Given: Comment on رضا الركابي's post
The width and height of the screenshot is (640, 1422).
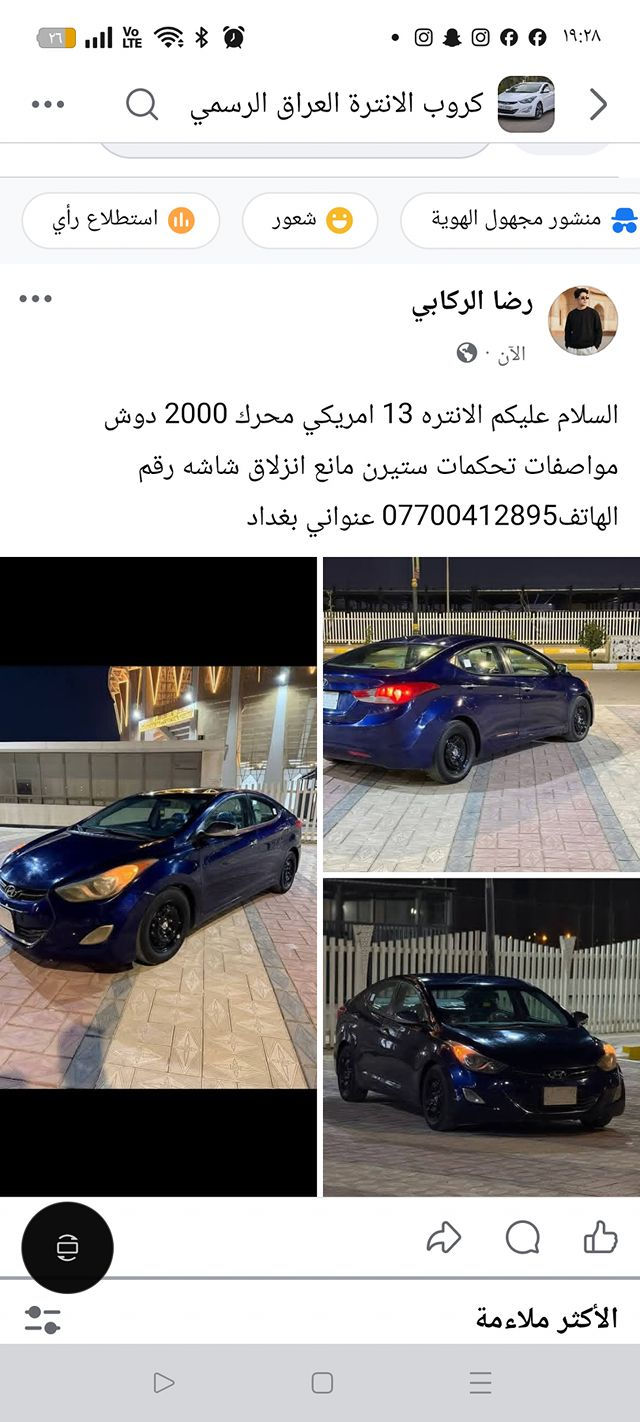Looking at the screenshot, I should point(522,1238).
